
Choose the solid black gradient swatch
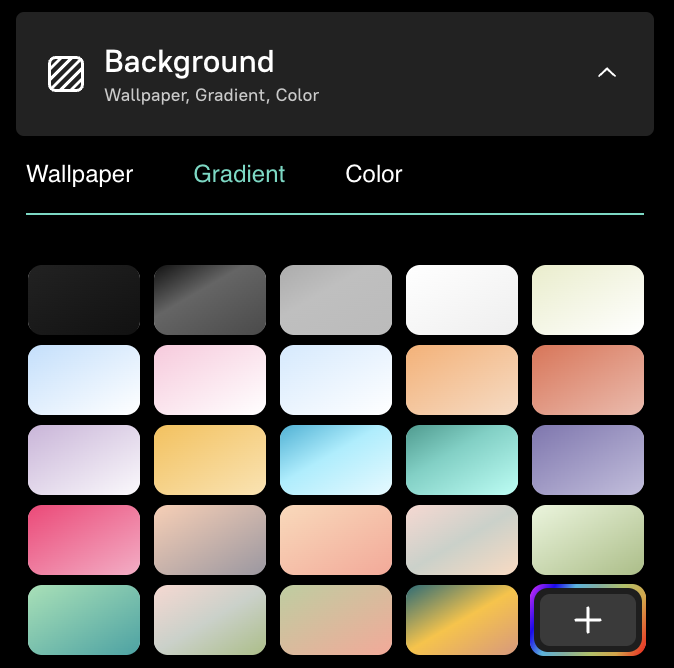click(x=84, y=299)
